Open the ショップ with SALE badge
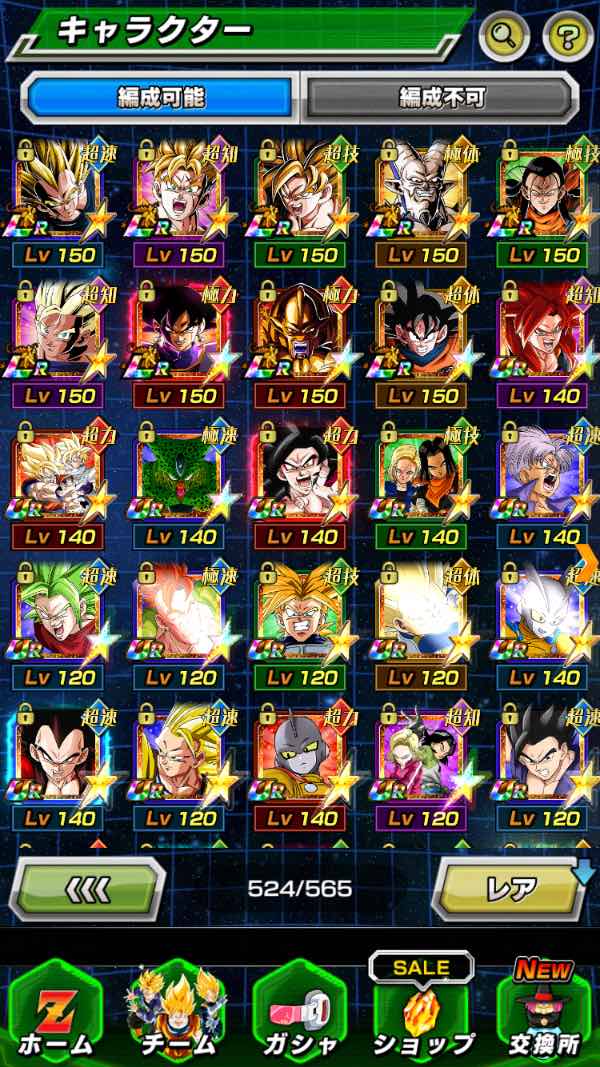The height and width of the screenshot is (1067, 600). (421, 1010)
